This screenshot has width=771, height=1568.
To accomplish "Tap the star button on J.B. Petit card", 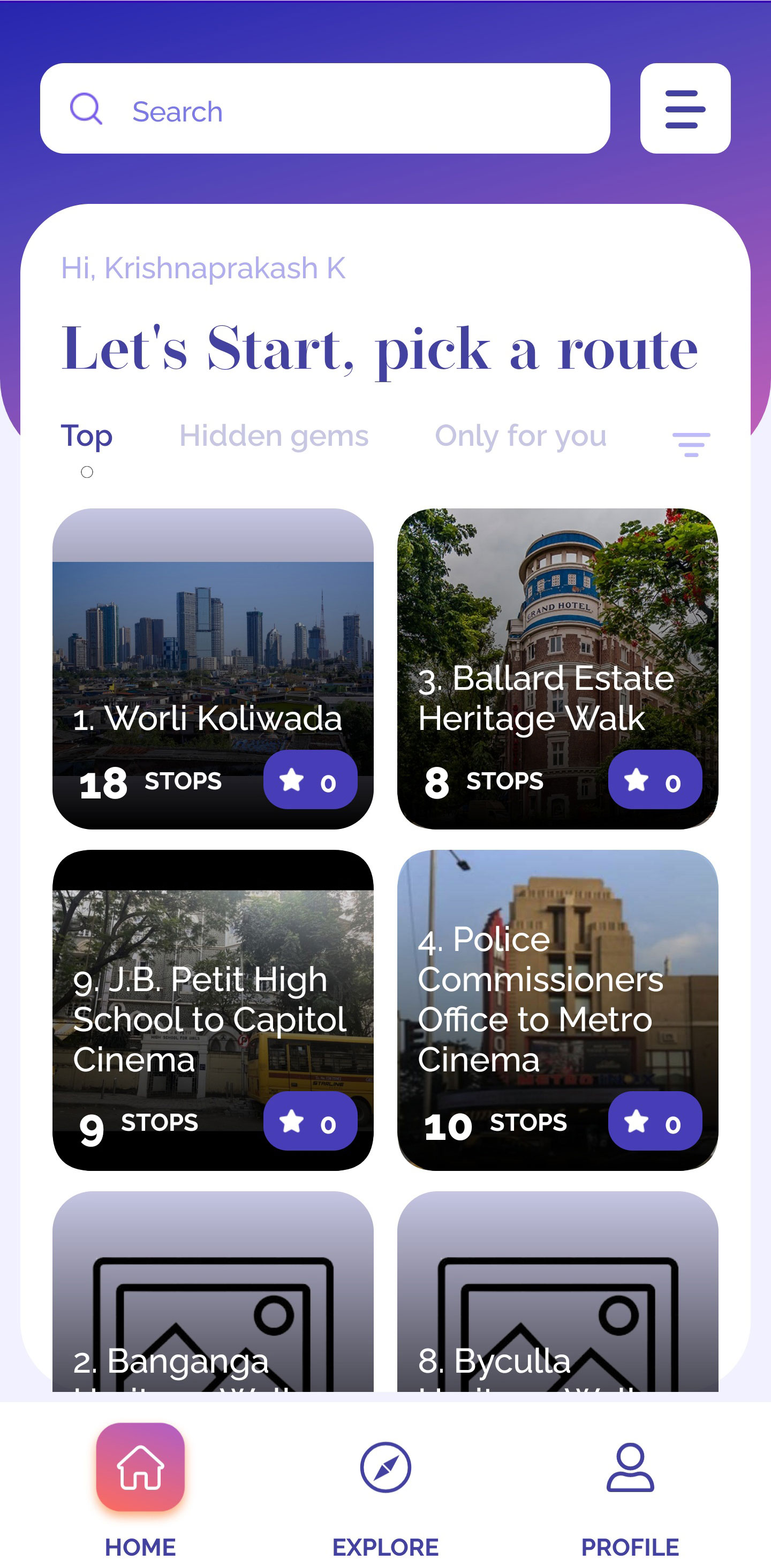I will 309,1121.
